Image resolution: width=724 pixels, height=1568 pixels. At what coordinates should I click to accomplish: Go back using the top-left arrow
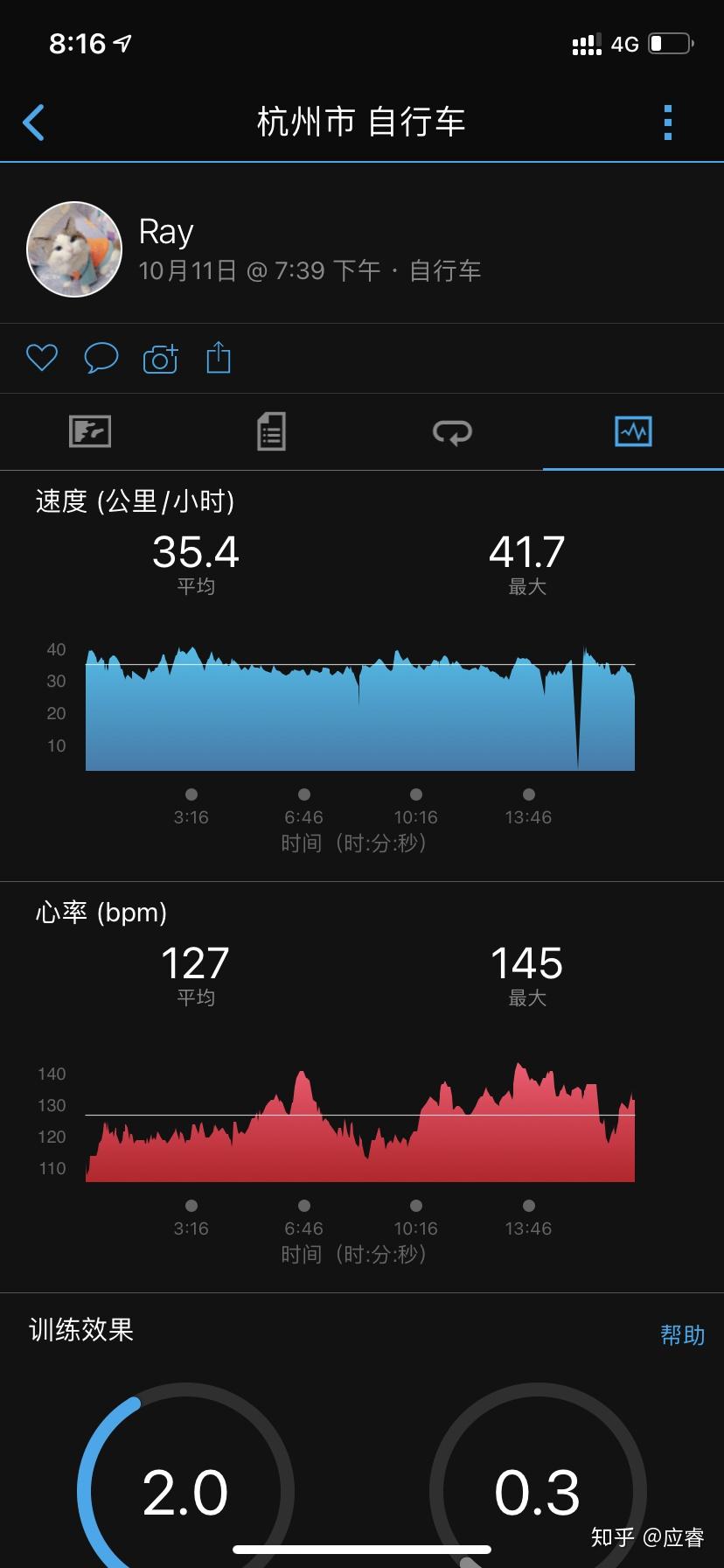(33, 122)
